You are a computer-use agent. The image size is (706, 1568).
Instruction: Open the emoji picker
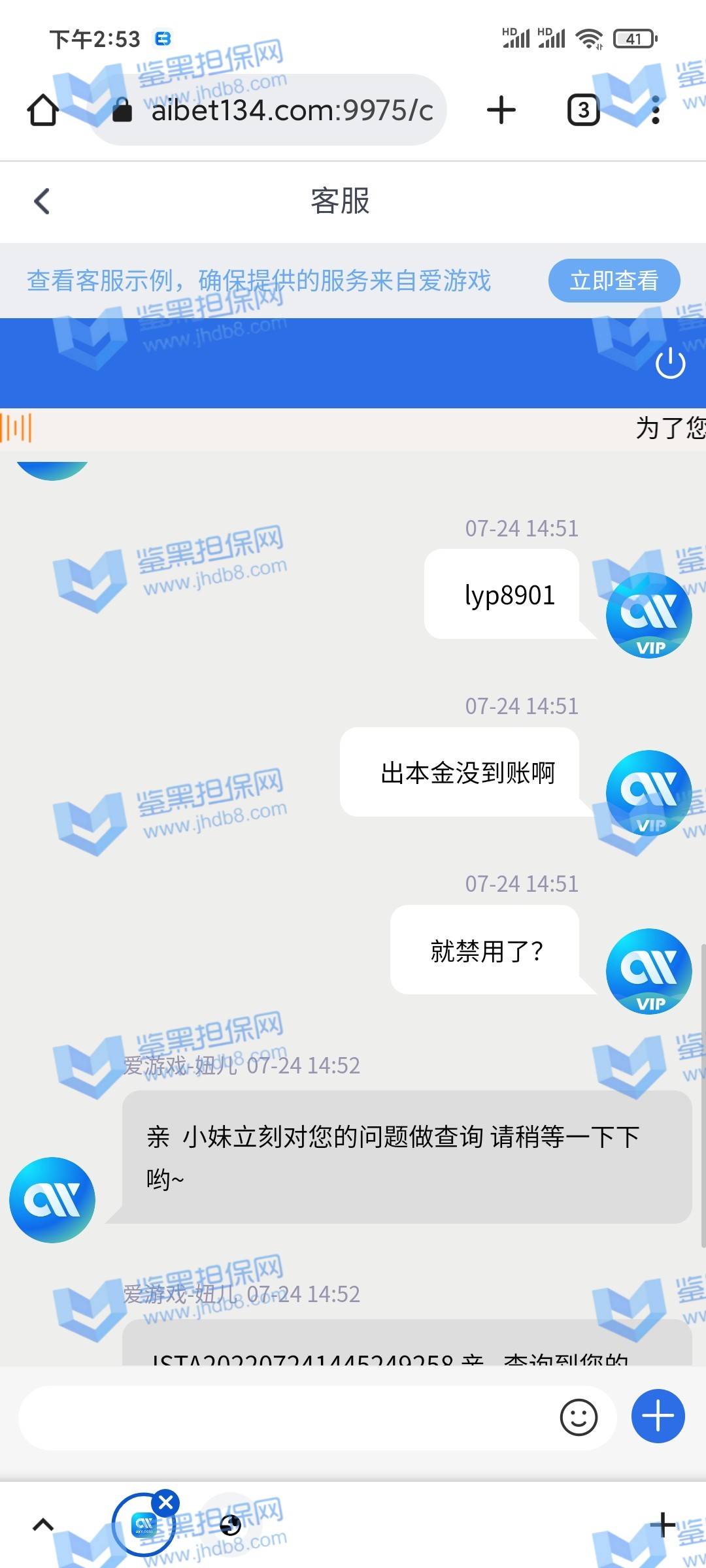pos(579,1418)
